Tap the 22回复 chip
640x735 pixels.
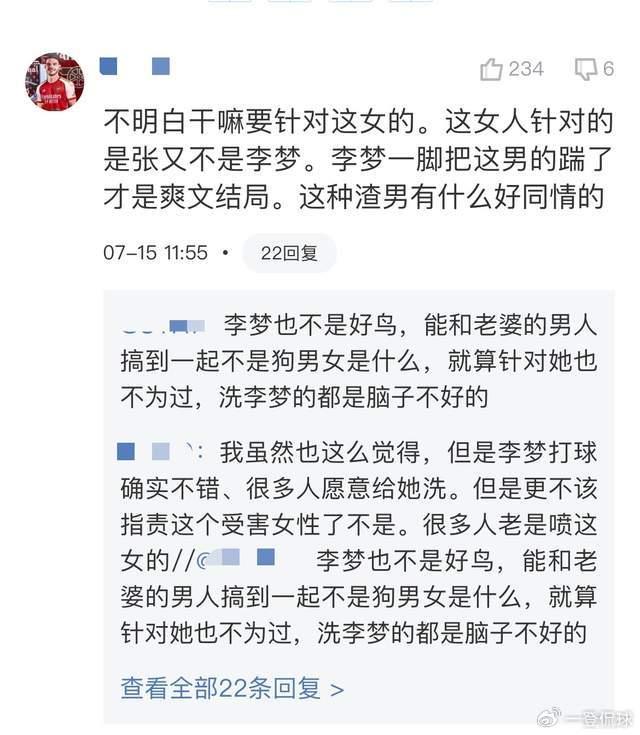pos(289,253)
